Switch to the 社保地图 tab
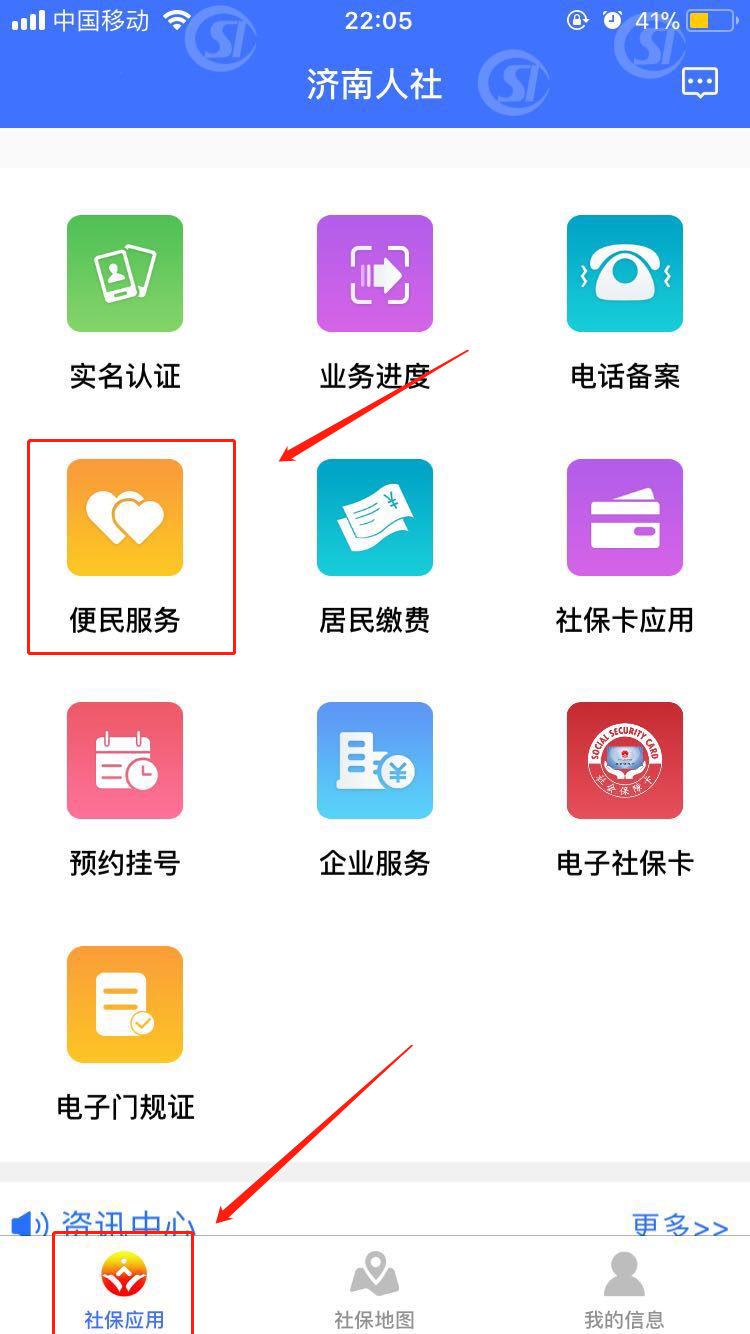 pos(374,1290)
